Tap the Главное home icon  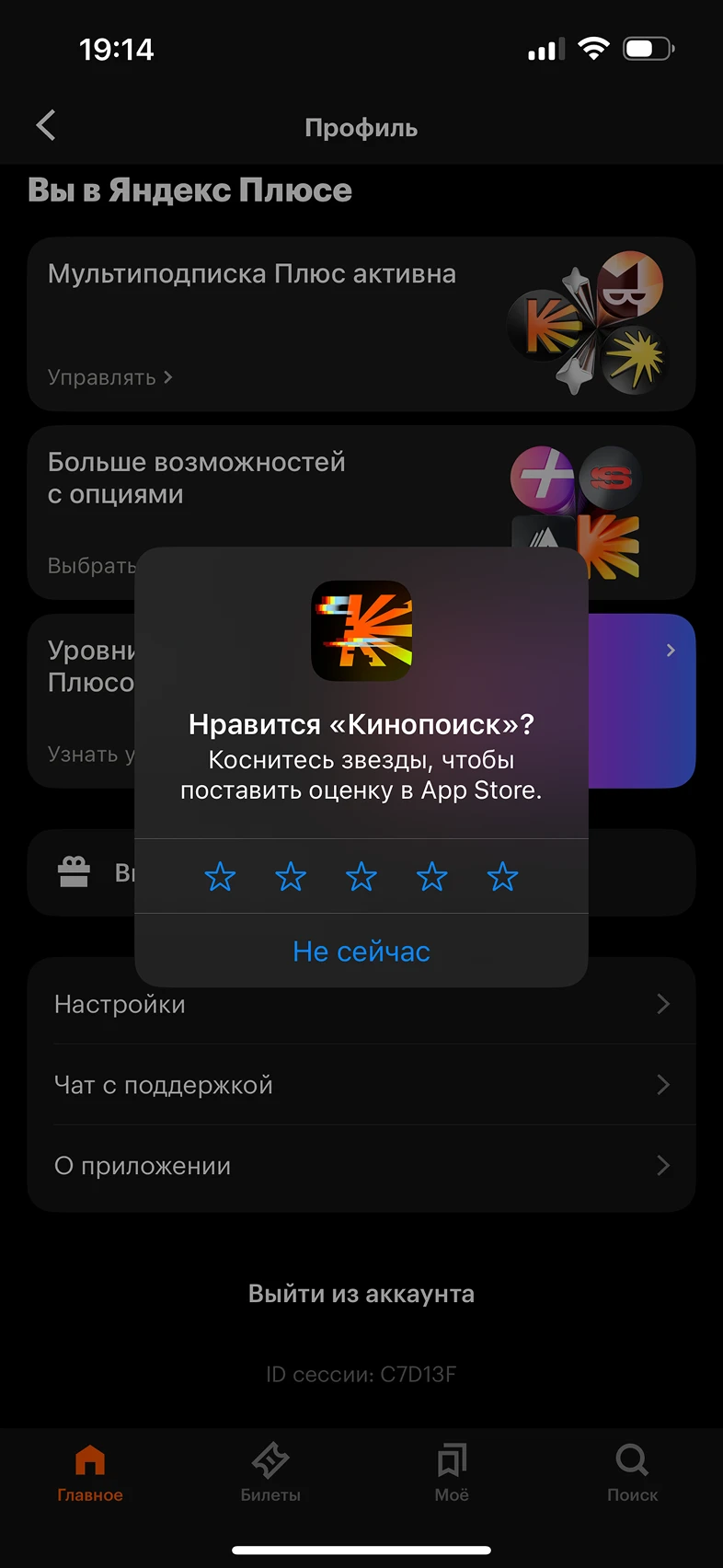(x=89, y=1460)
